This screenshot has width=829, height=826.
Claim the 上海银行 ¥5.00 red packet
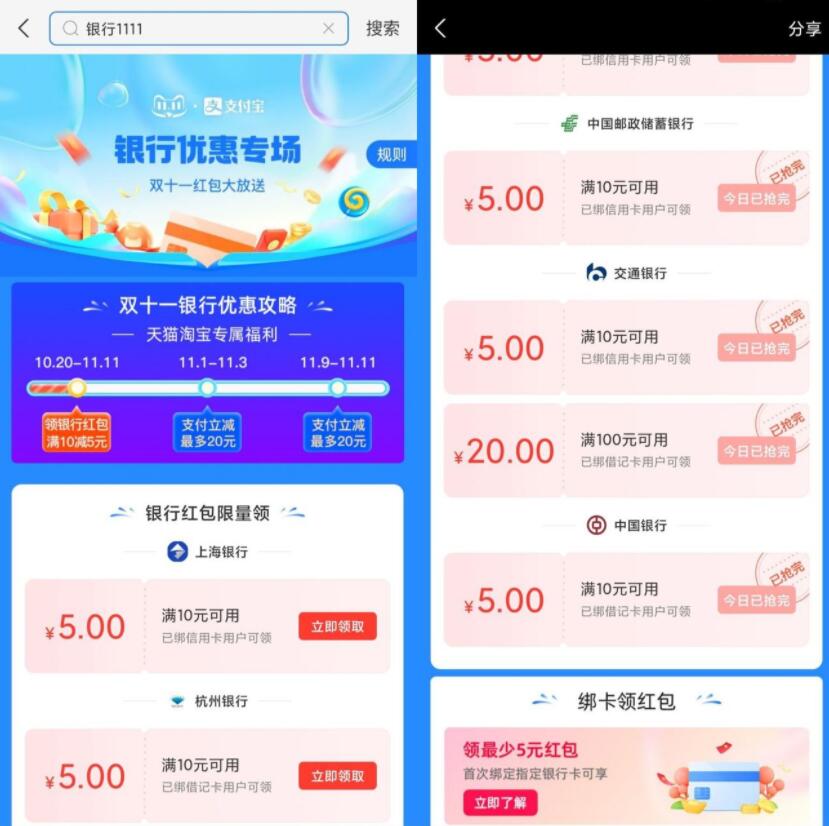coord(337,627)
